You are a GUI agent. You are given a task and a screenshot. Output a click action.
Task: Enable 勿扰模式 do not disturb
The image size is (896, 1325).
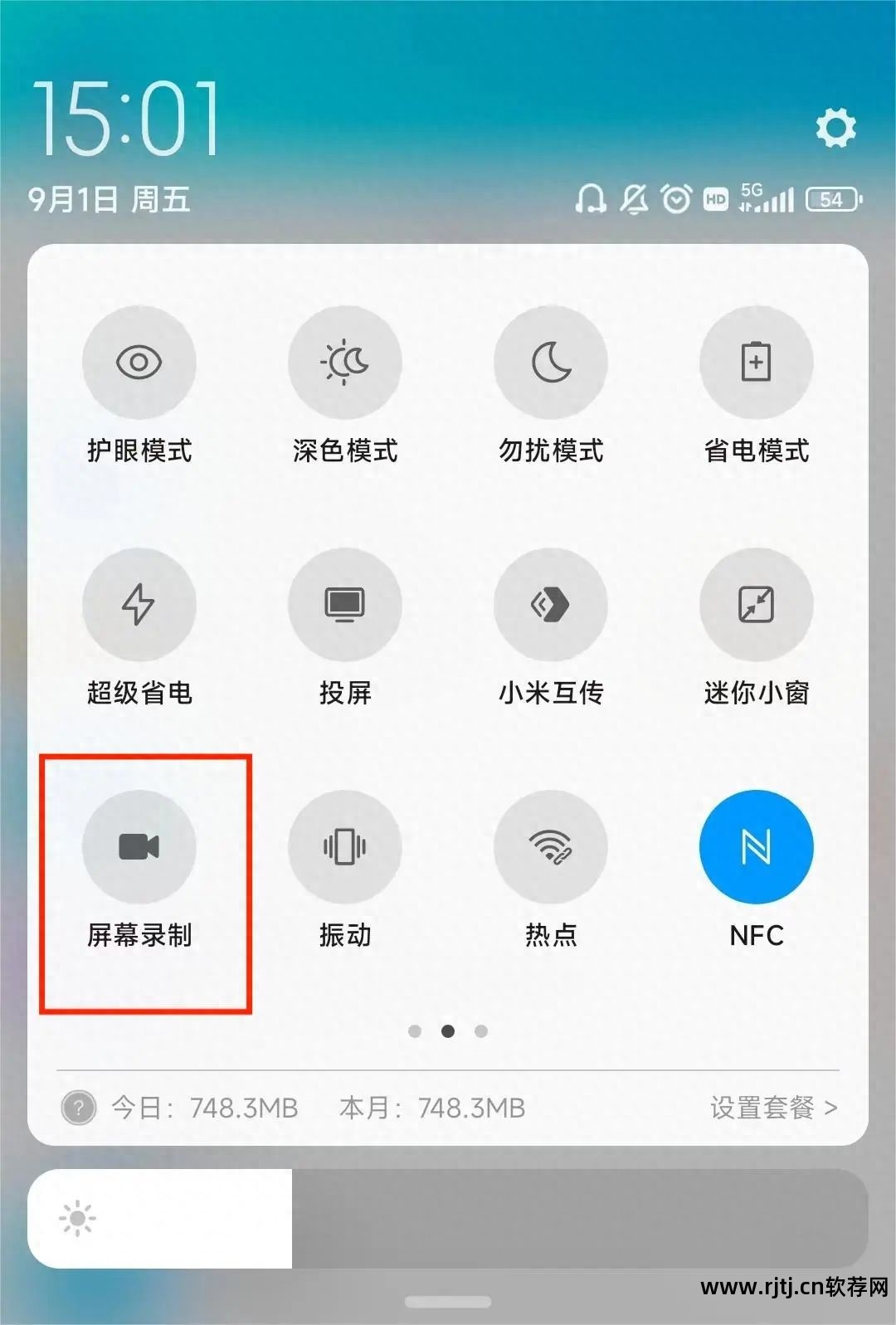click(x=550, y=363)
